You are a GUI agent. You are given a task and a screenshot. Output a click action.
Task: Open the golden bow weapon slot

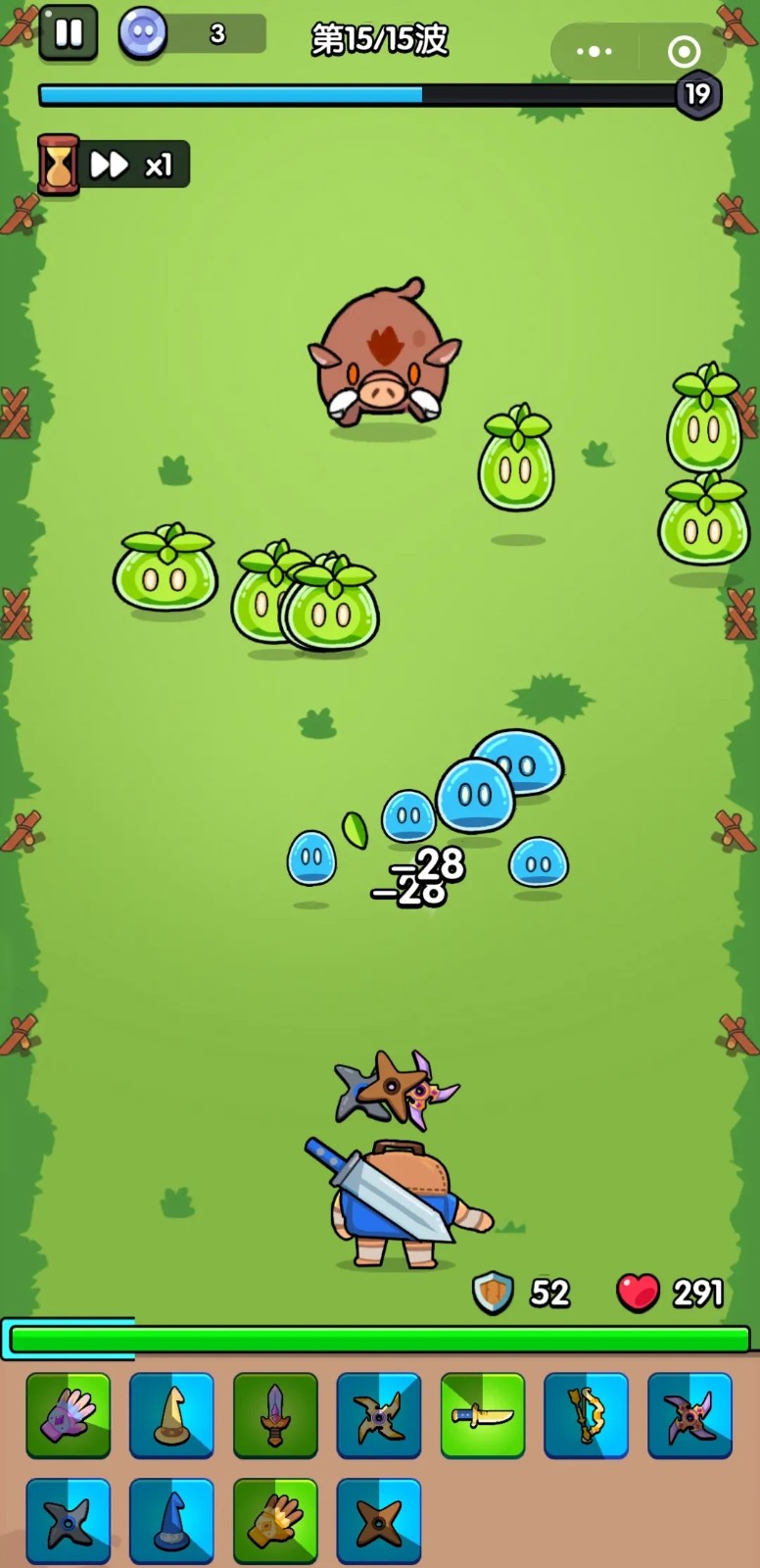click(587, 1415)
